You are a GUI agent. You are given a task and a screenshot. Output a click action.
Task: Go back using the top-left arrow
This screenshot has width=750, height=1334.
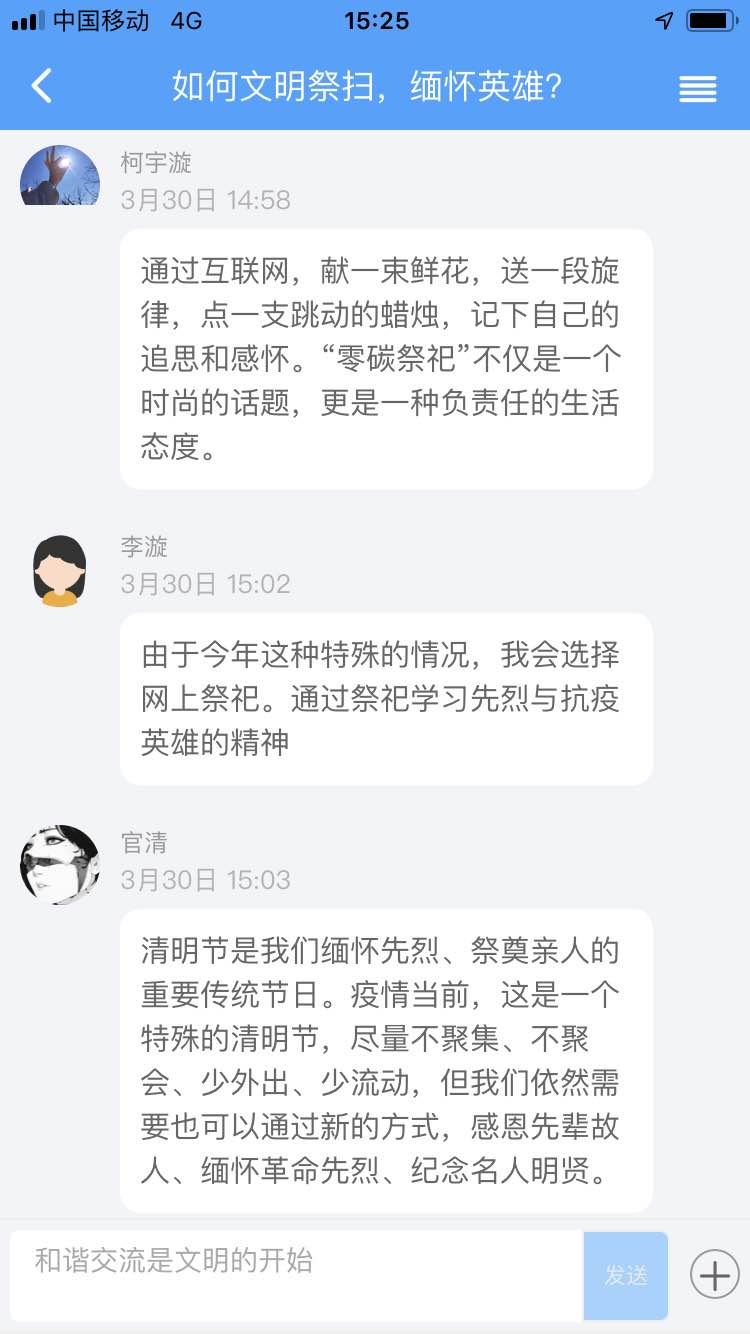click(41, 86)
